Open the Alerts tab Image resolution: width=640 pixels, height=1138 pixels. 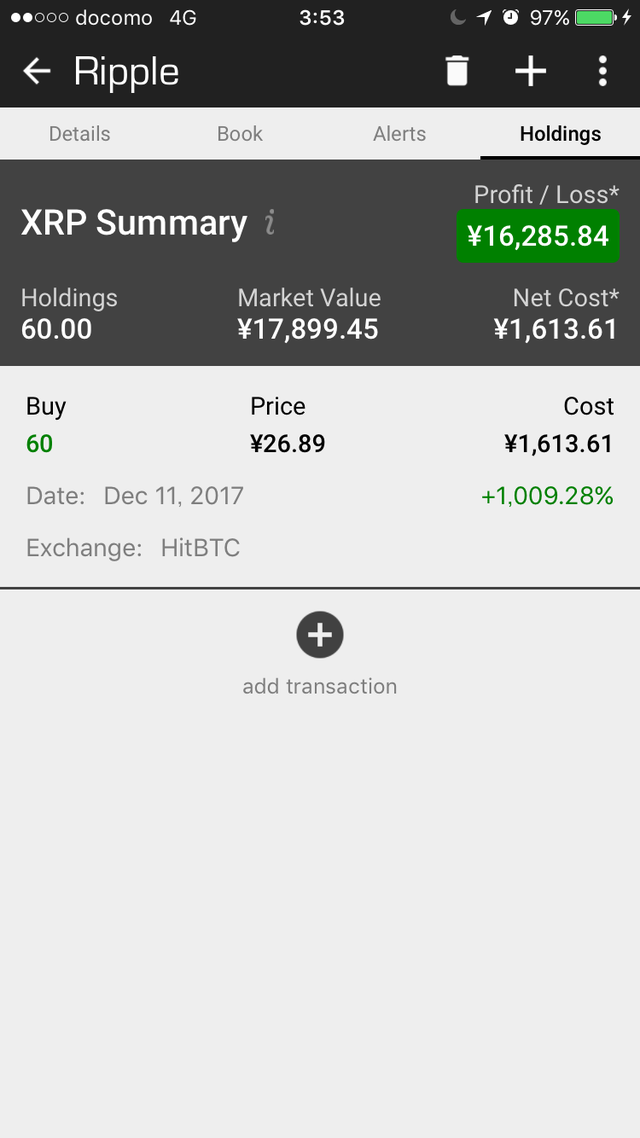coord(400,134)
